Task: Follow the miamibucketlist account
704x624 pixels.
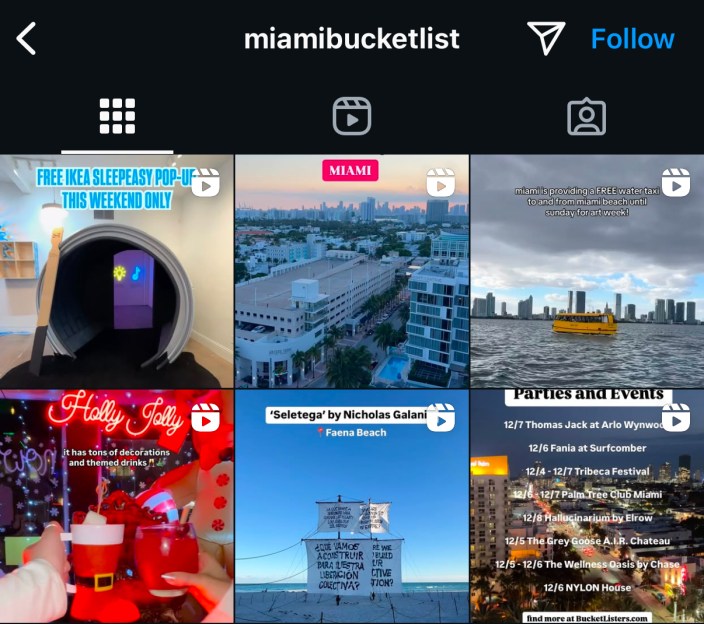Action: (632, 39)
